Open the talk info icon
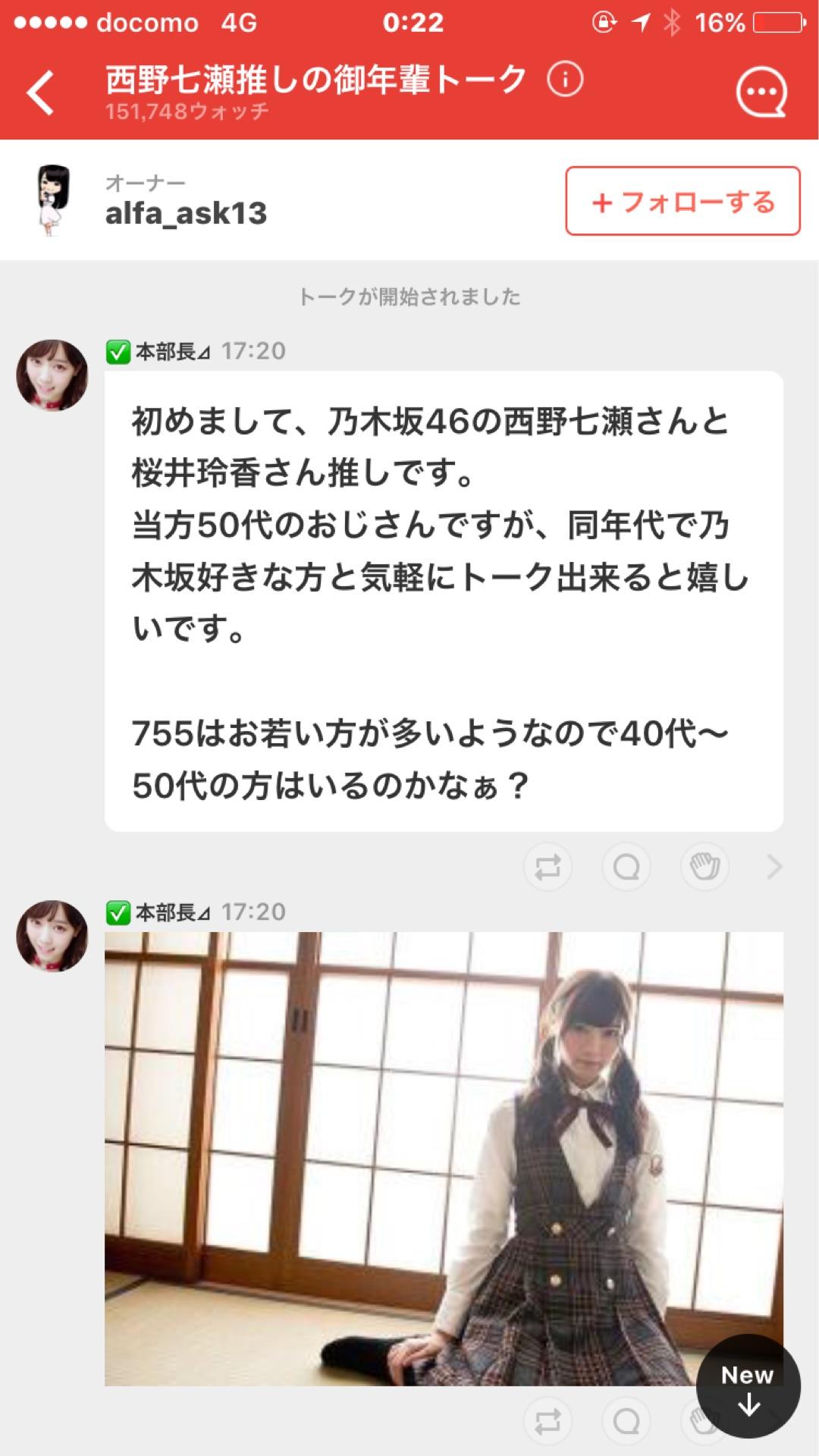 (x=565, y=80)
